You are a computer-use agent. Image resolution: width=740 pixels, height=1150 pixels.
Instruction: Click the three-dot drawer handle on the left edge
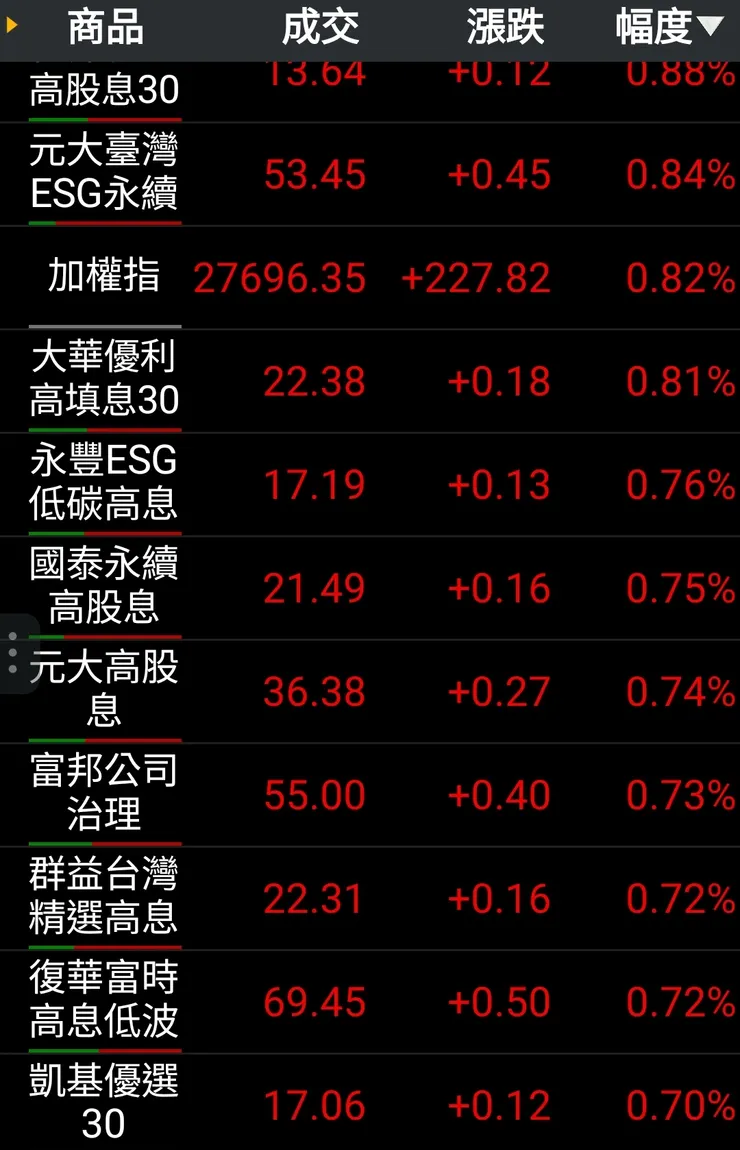pos(12,651)
